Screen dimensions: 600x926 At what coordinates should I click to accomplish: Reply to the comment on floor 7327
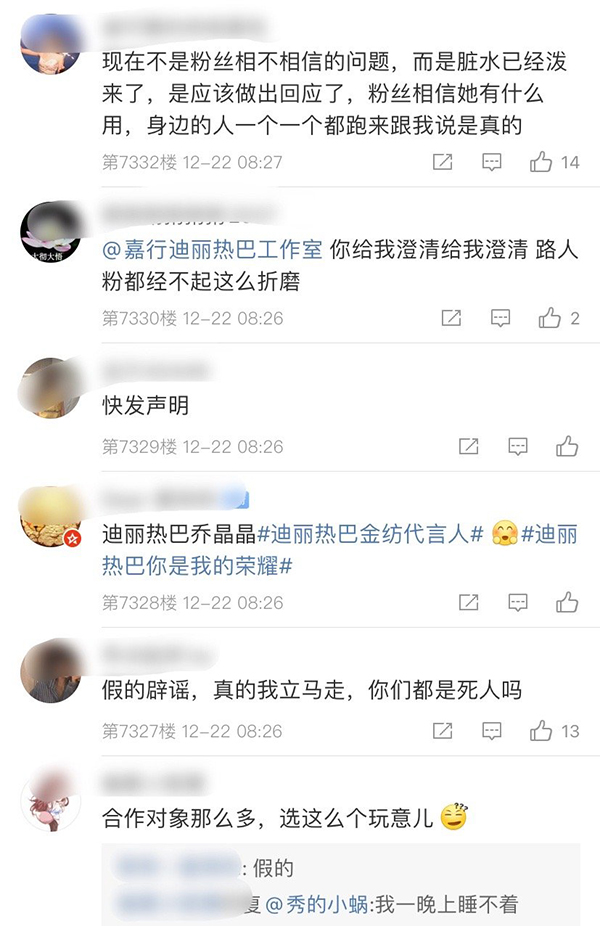click(491, 731)
